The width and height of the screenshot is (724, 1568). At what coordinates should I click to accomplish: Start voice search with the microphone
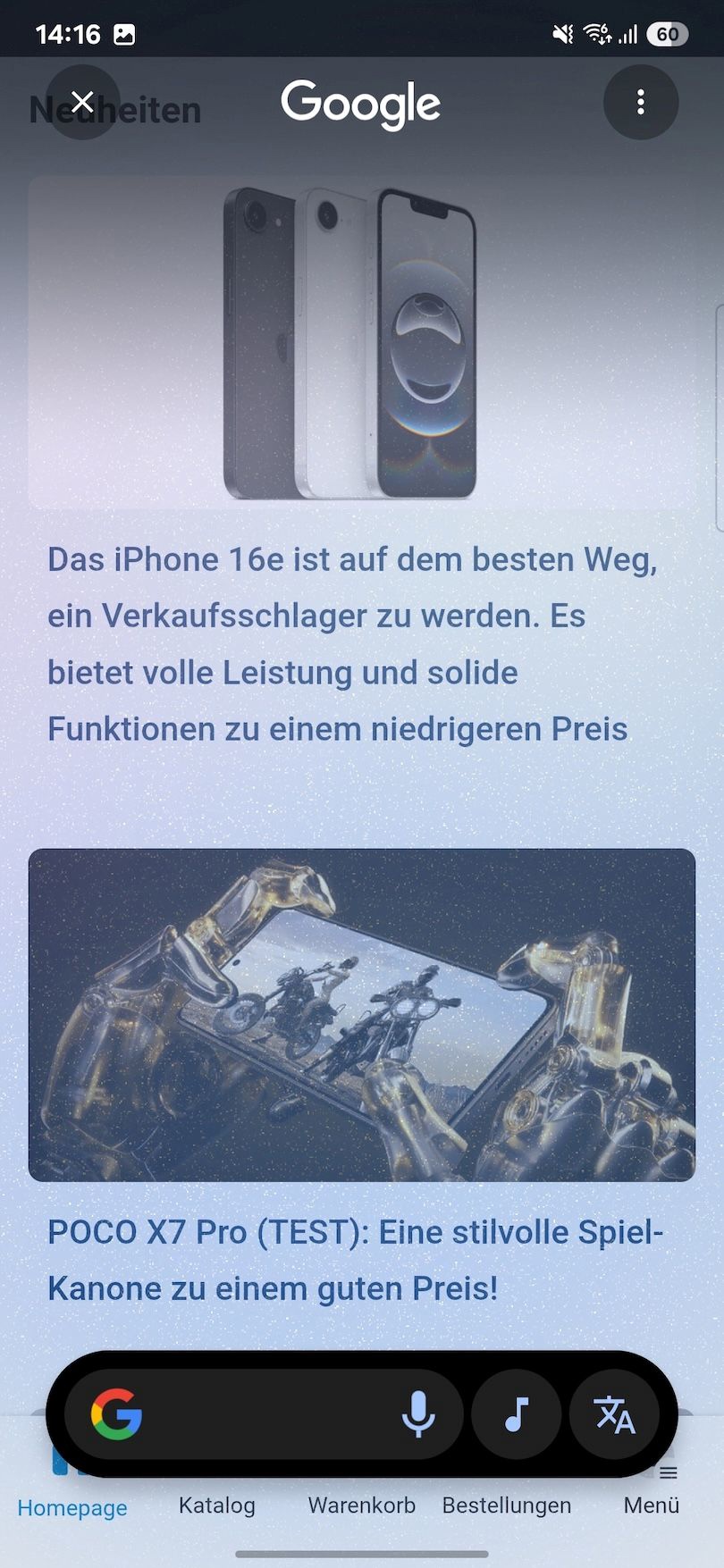[417, 1414]
